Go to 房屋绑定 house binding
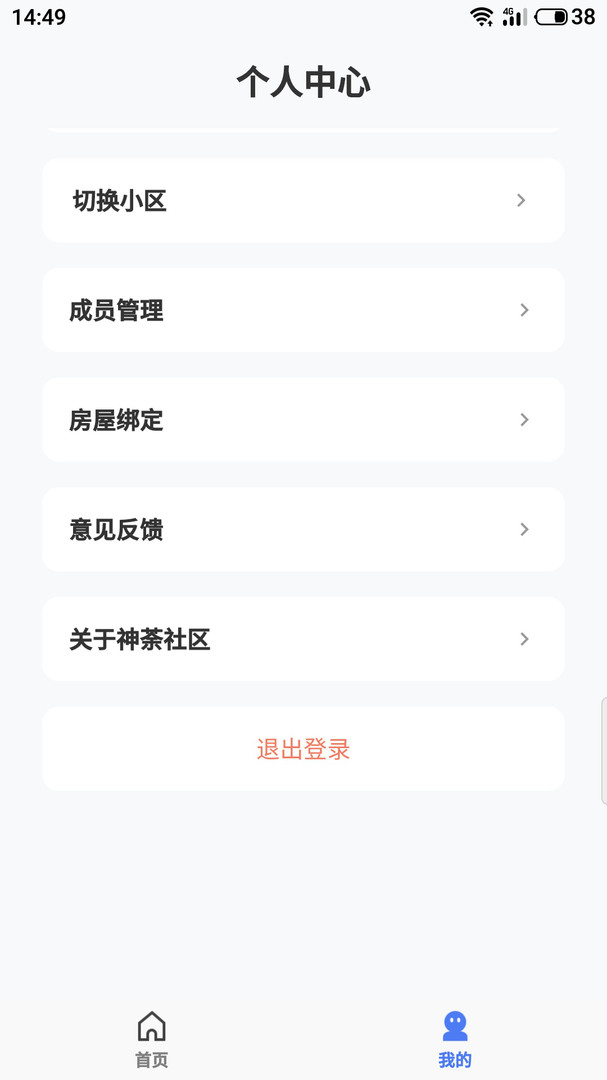Image resolution: width=607 pixels, height=1080 pixels. coord(303,419)
